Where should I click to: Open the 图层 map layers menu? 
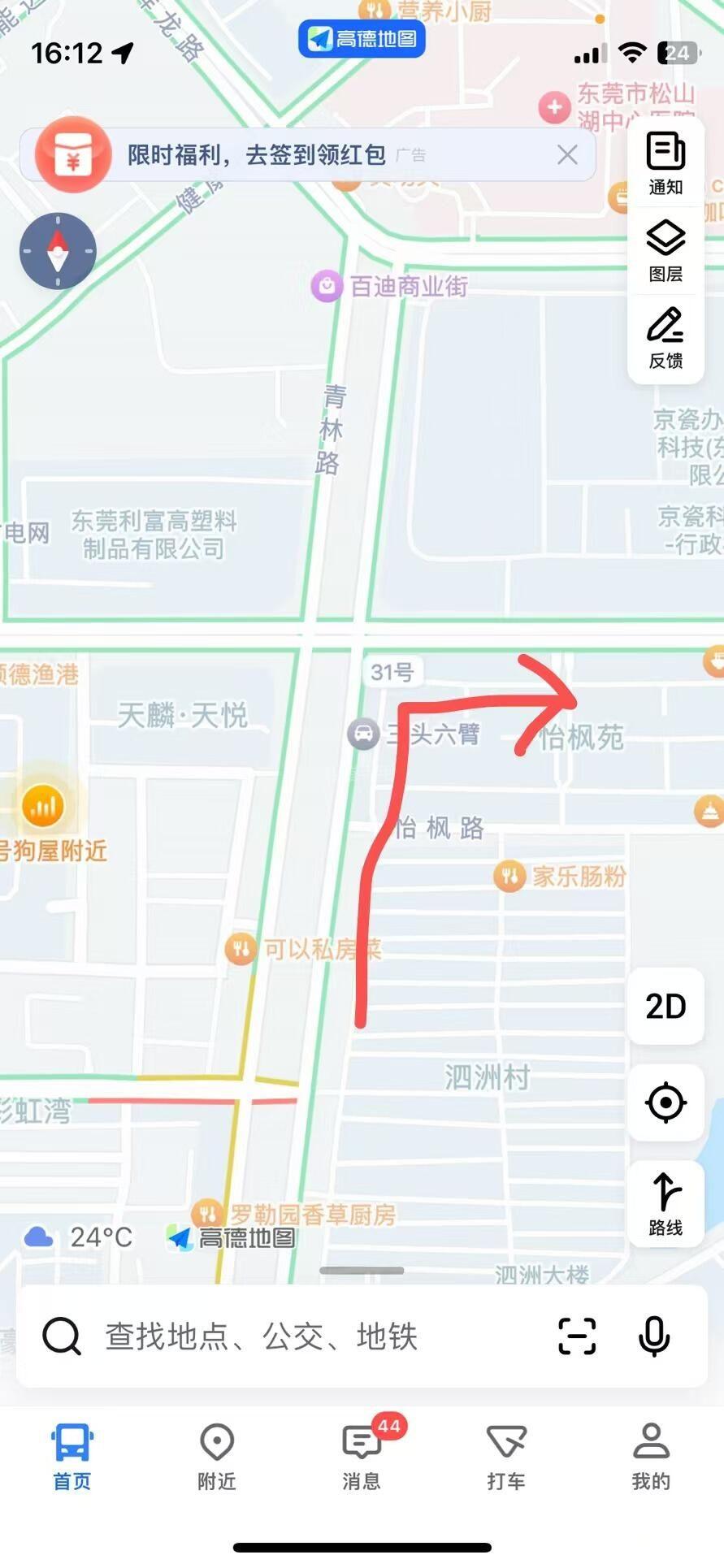[665, 251]
